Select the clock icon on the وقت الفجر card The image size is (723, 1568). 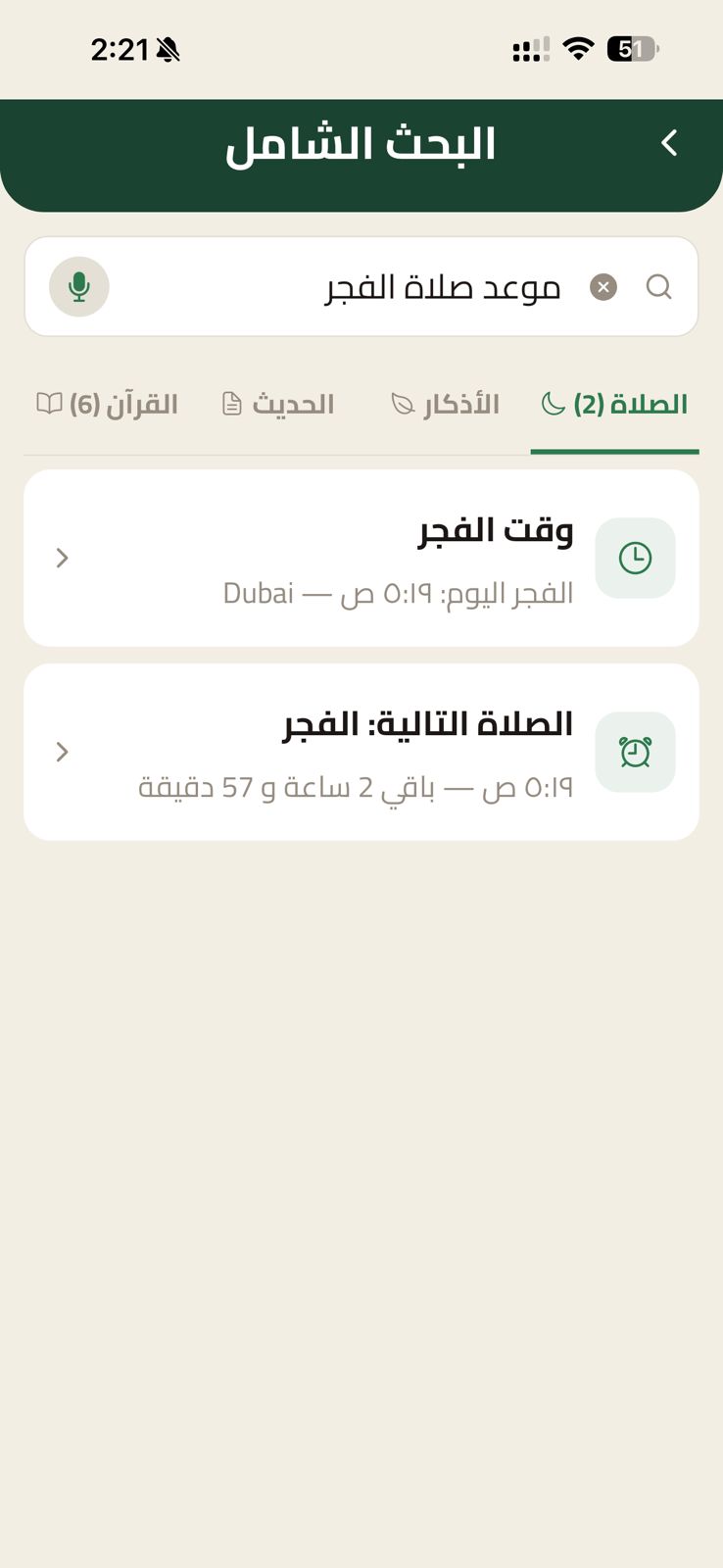[x=635, y=558]
